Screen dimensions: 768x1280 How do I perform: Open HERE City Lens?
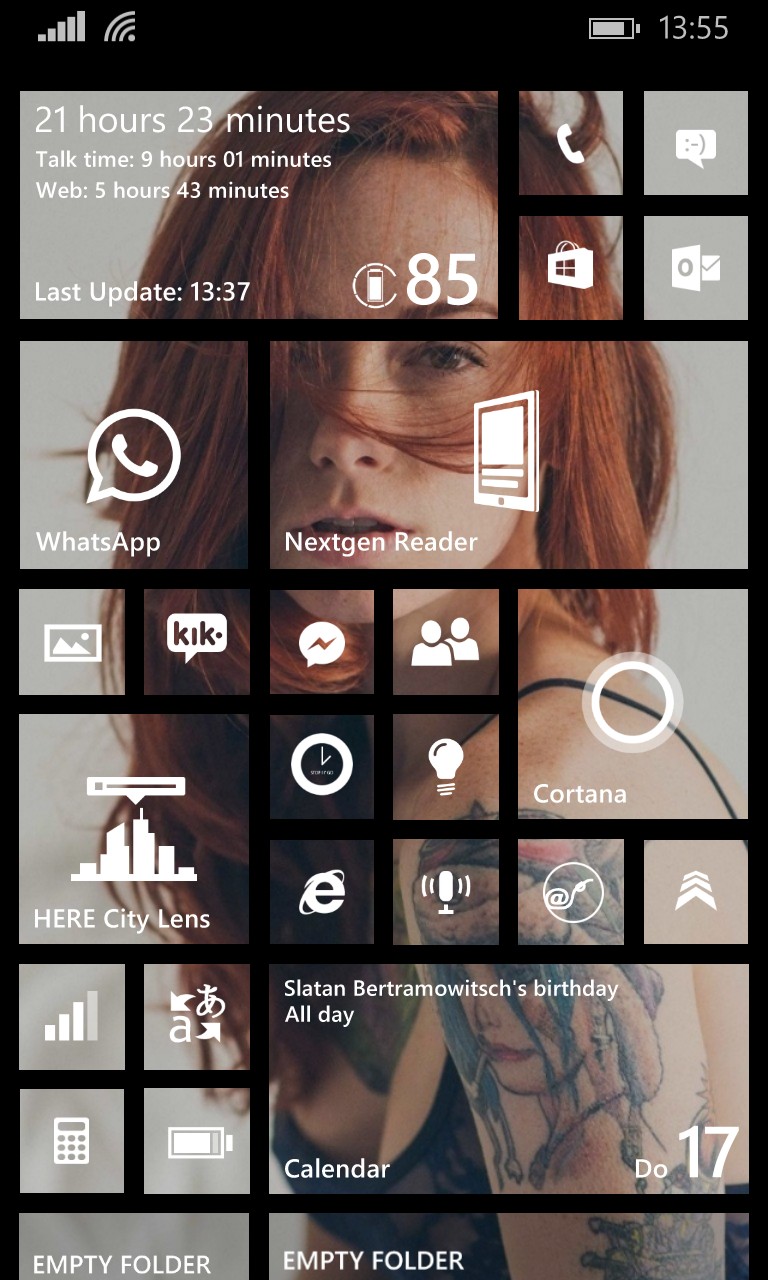pyautogui.click(x=134, y=829)
